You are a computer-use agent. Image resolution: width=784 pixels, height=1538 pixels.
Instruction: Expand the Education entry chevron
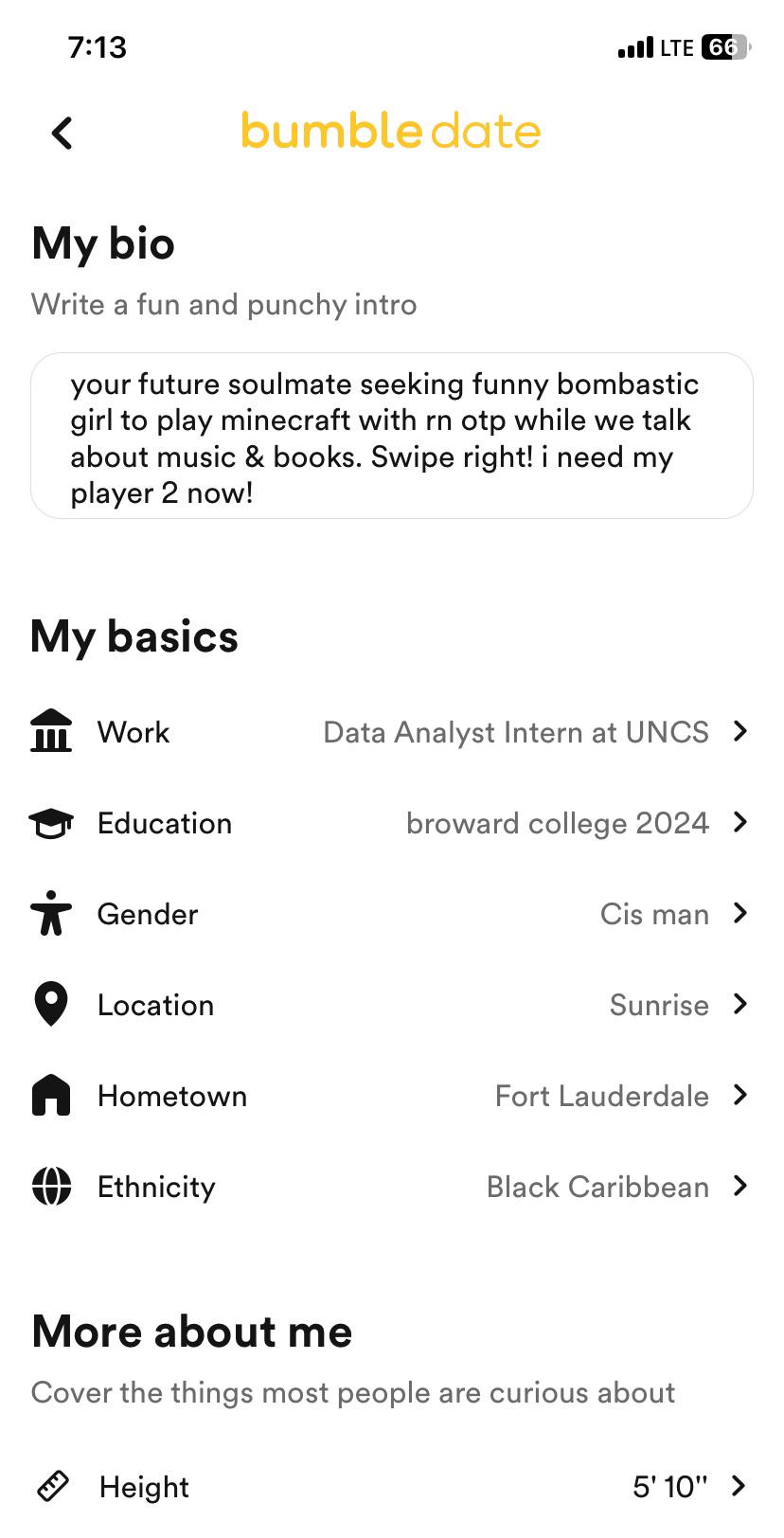[x=739, y=822]
